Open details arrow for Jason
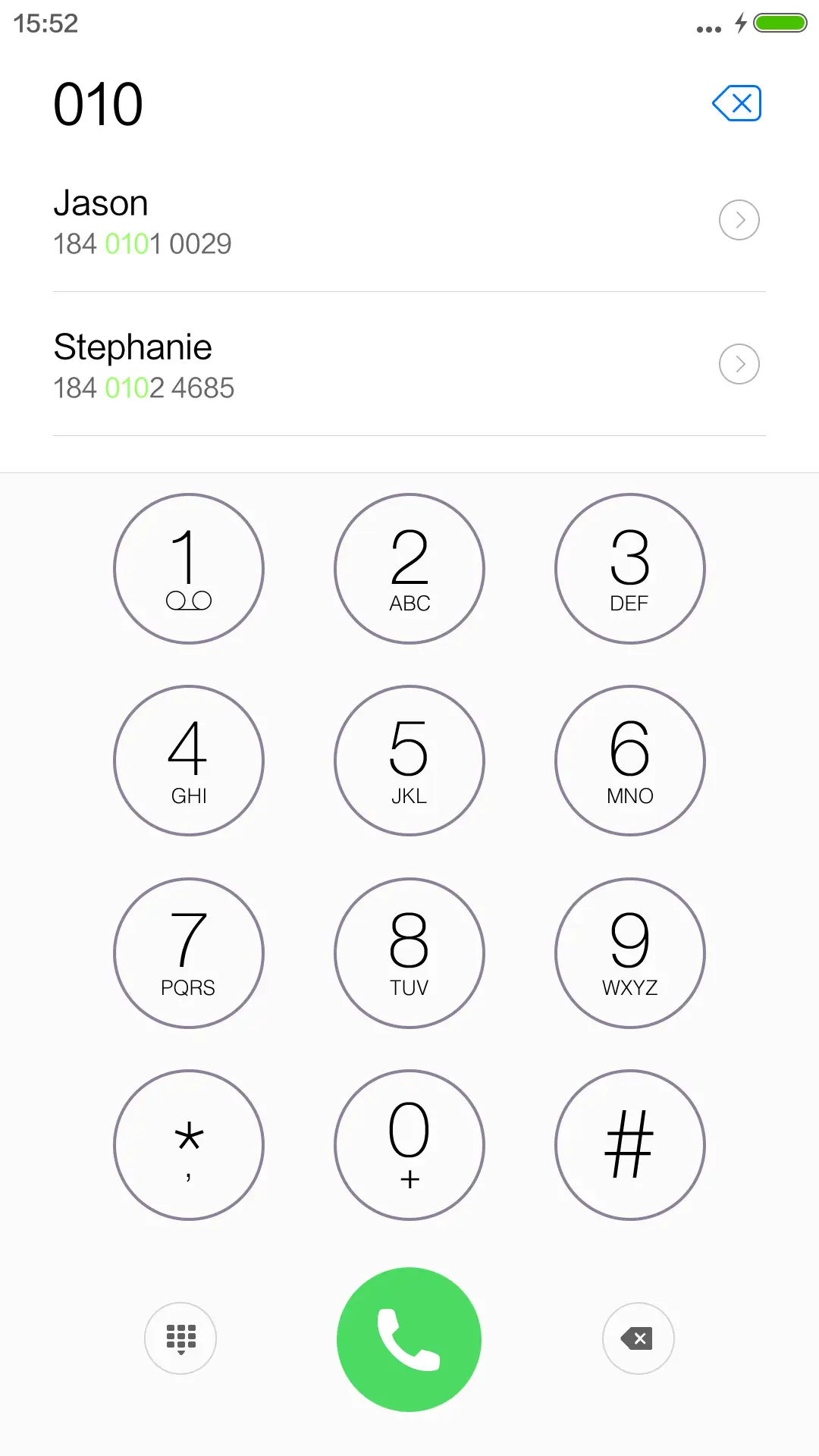 (739, 220)
